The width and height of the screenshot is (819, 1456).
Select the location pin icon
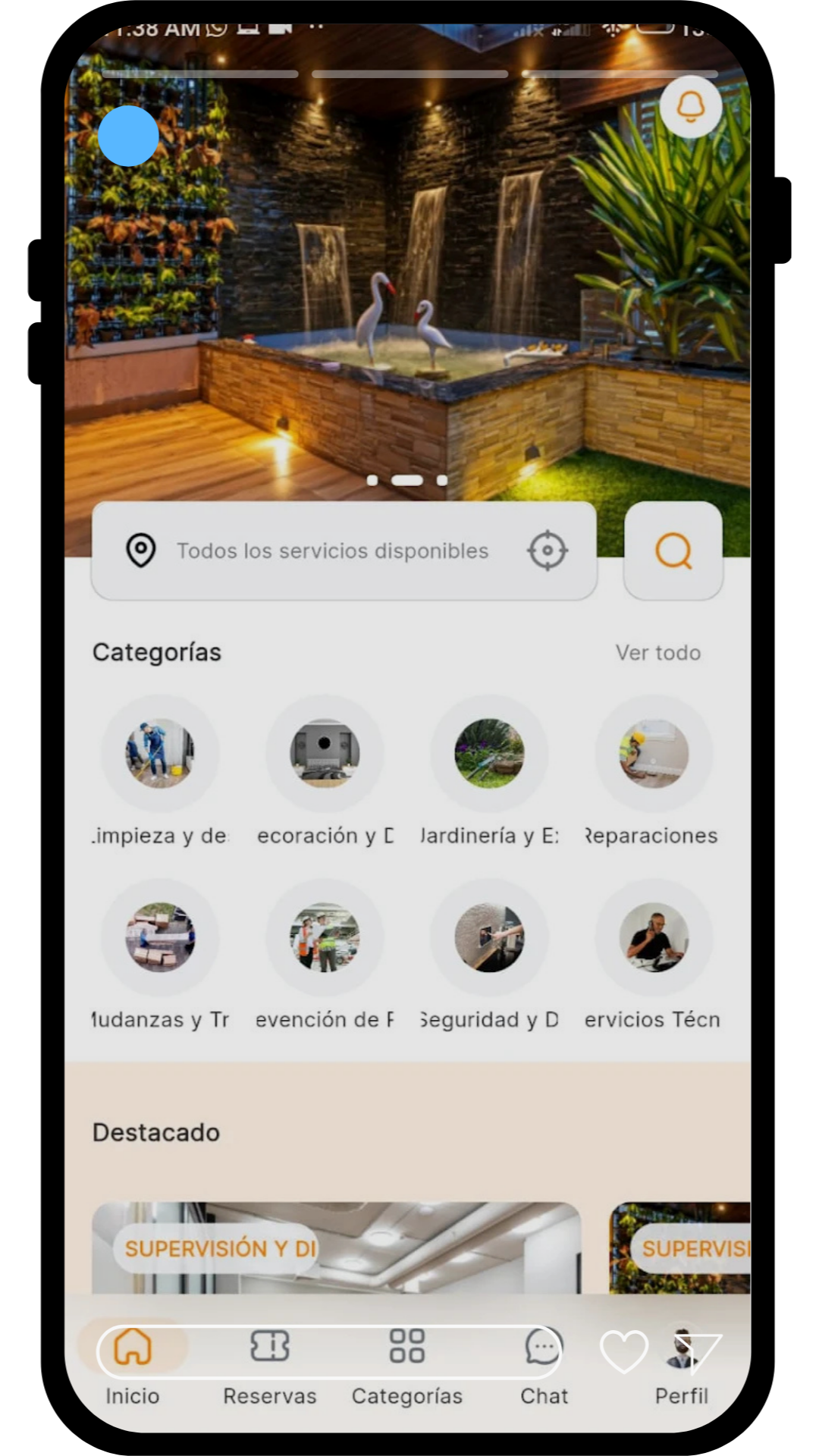tap(140, 551)
